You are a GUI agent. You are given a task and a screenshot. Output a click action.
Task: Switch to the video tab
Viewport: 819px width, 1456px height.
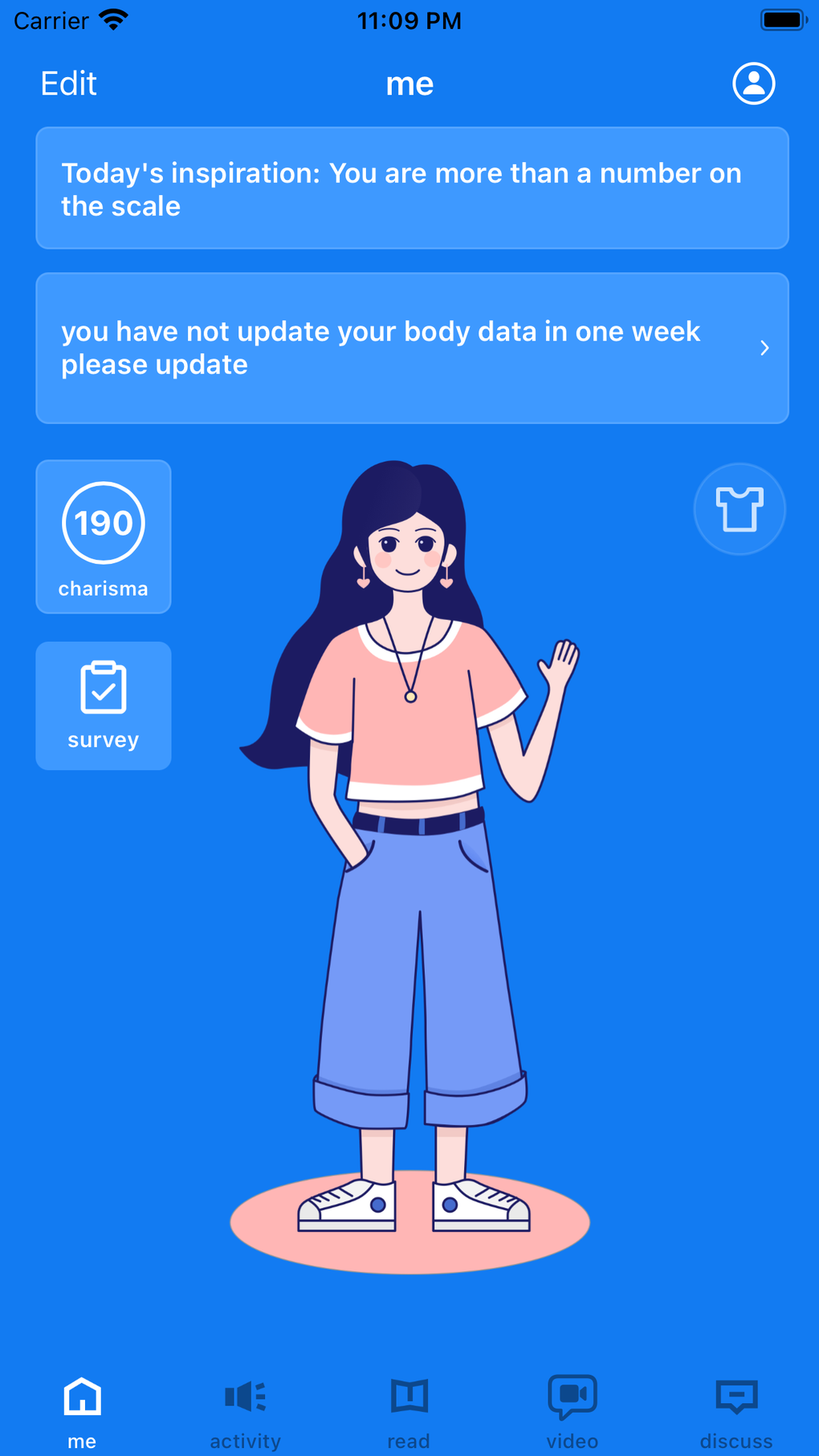point(572,1413)
